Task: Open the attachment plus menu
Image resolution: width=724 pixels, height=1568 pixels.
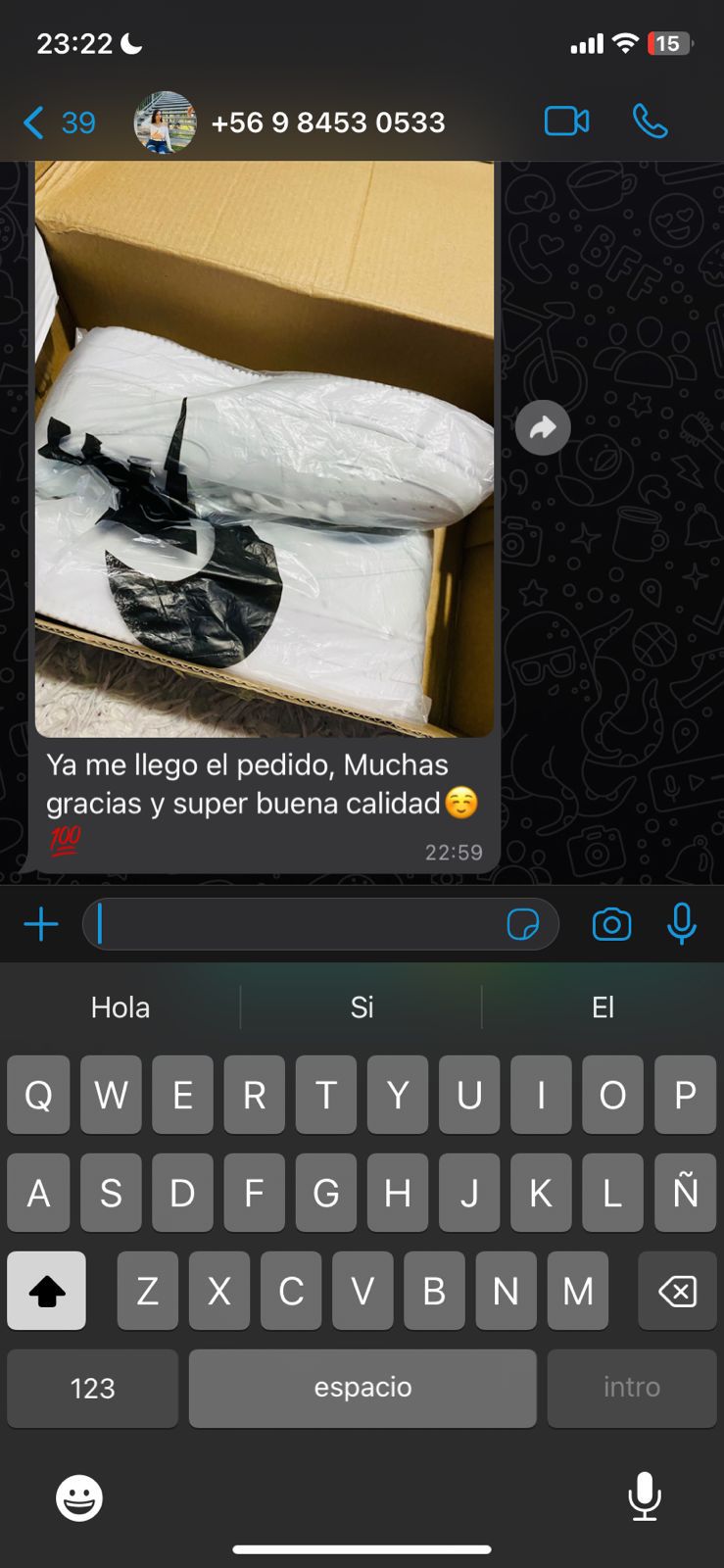Action: pos(41,924)
